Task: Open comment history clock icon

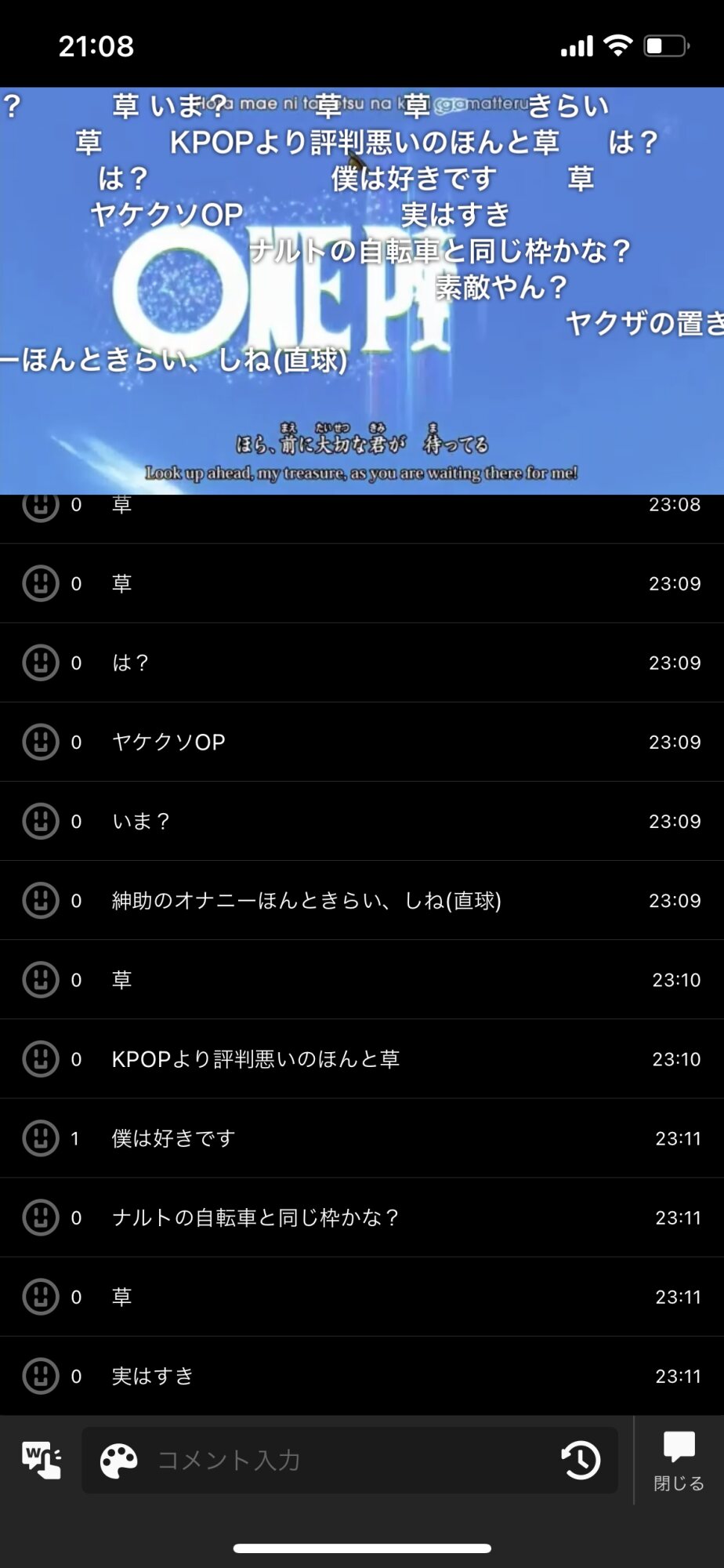Action: click(581, 1460)
